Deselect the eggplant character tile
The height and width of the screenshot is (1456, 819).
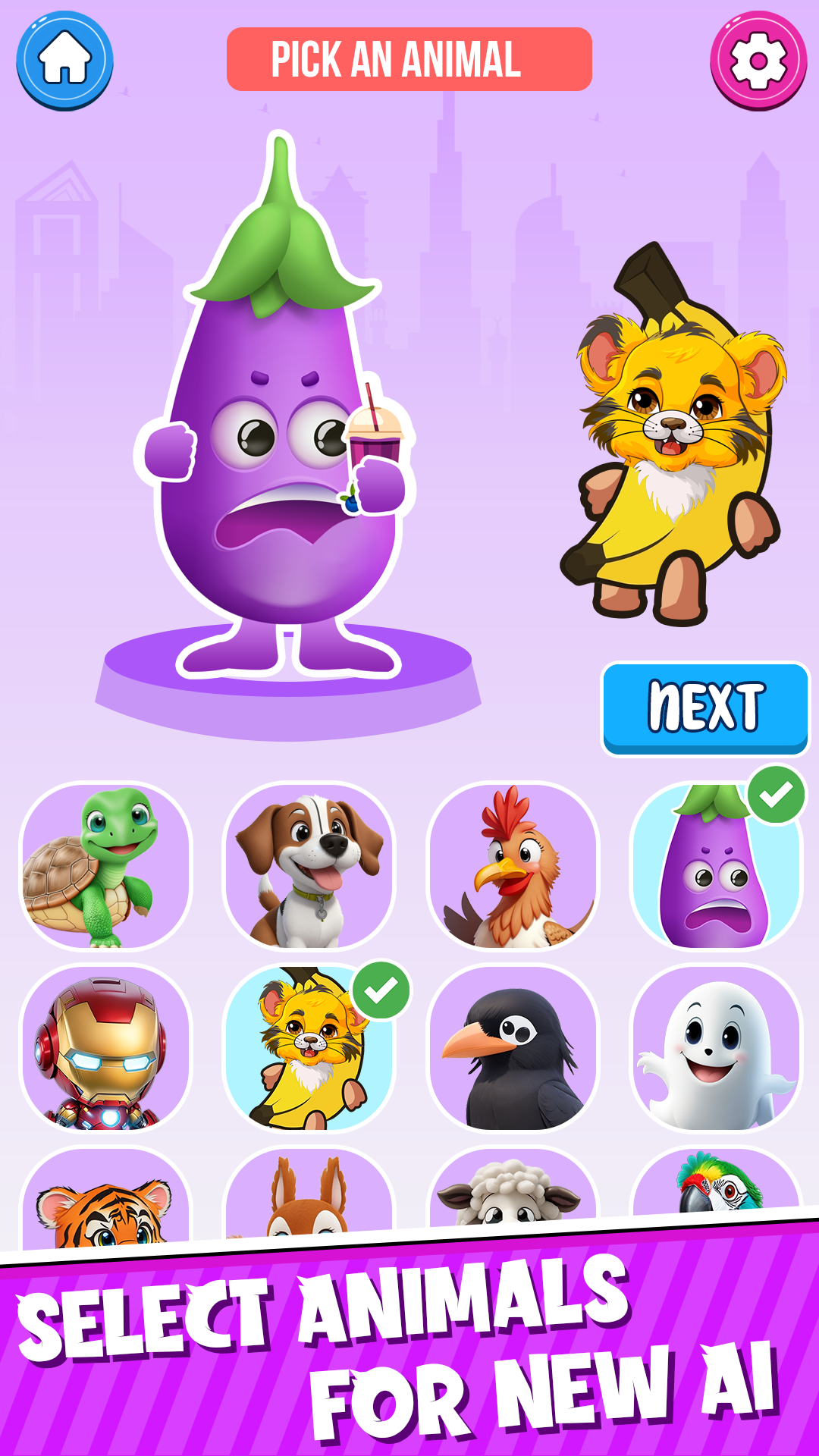point(716,866)
